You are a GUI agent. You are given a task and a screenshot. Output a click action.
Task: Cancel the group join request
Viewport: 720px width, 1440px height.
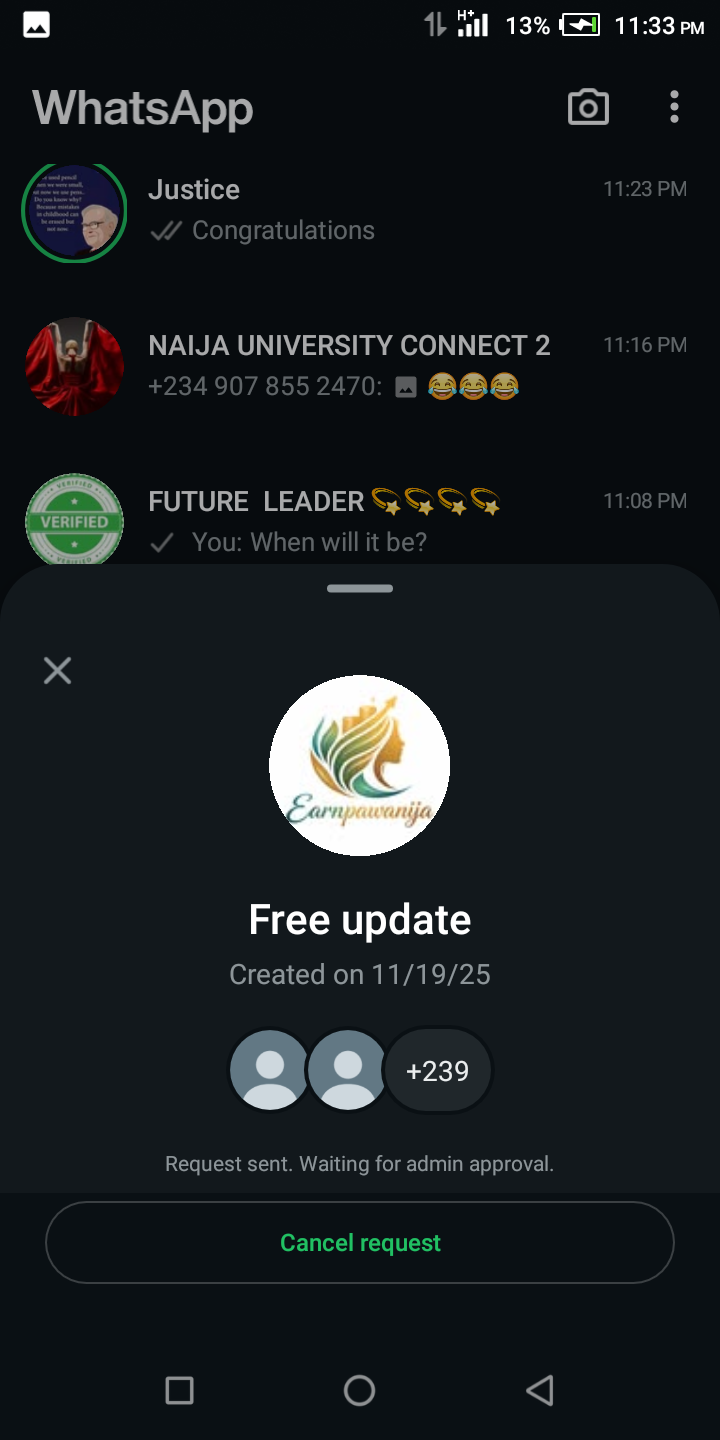pyautogui.click(x=360, y=1243)
